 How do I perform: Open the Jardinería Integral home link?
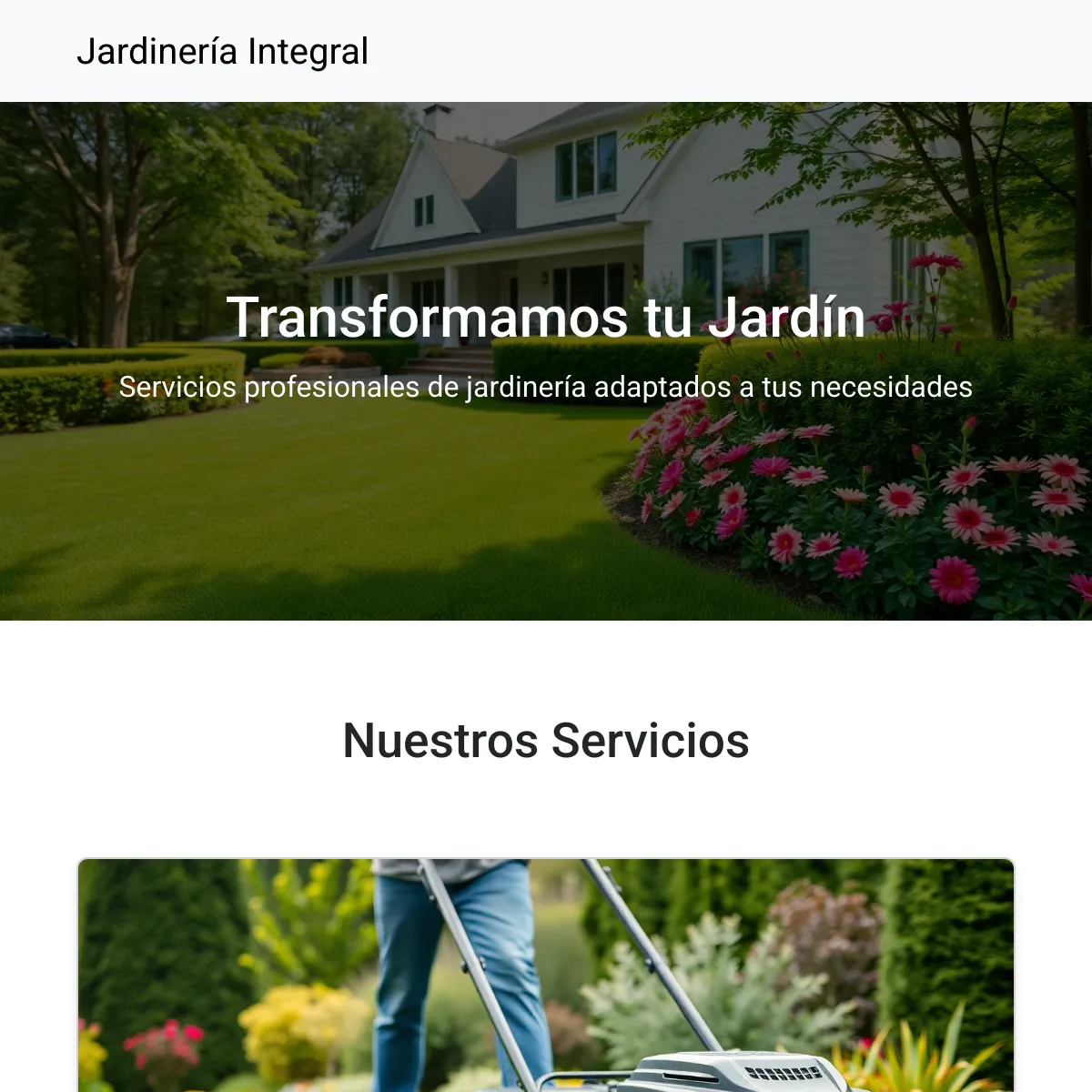pyautogui.click(x=222, y=52)
